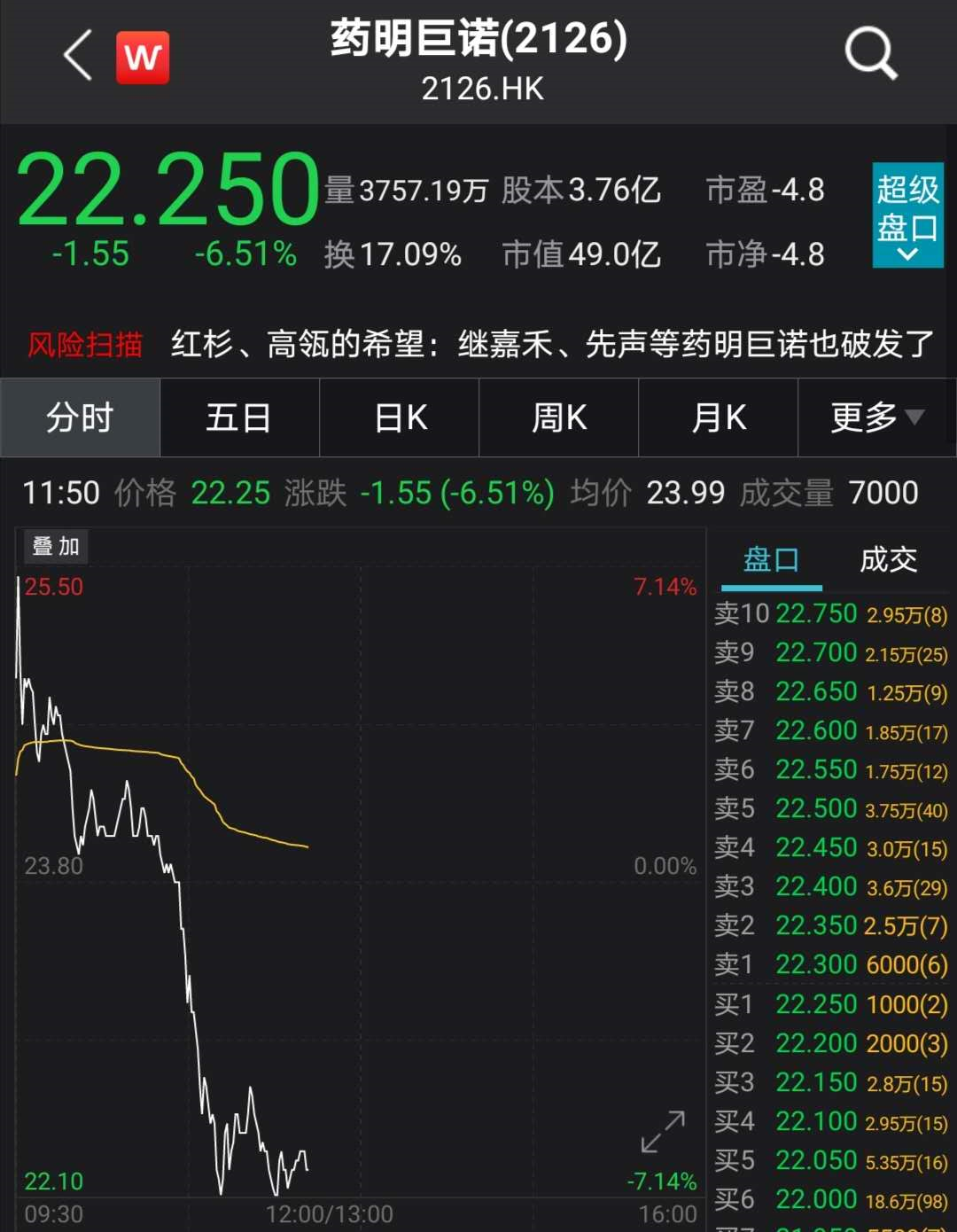Viewport: 957px width, 1232px height.
Task: Open the 风险扫描 news headline
Action: click(x=551, y=344)
